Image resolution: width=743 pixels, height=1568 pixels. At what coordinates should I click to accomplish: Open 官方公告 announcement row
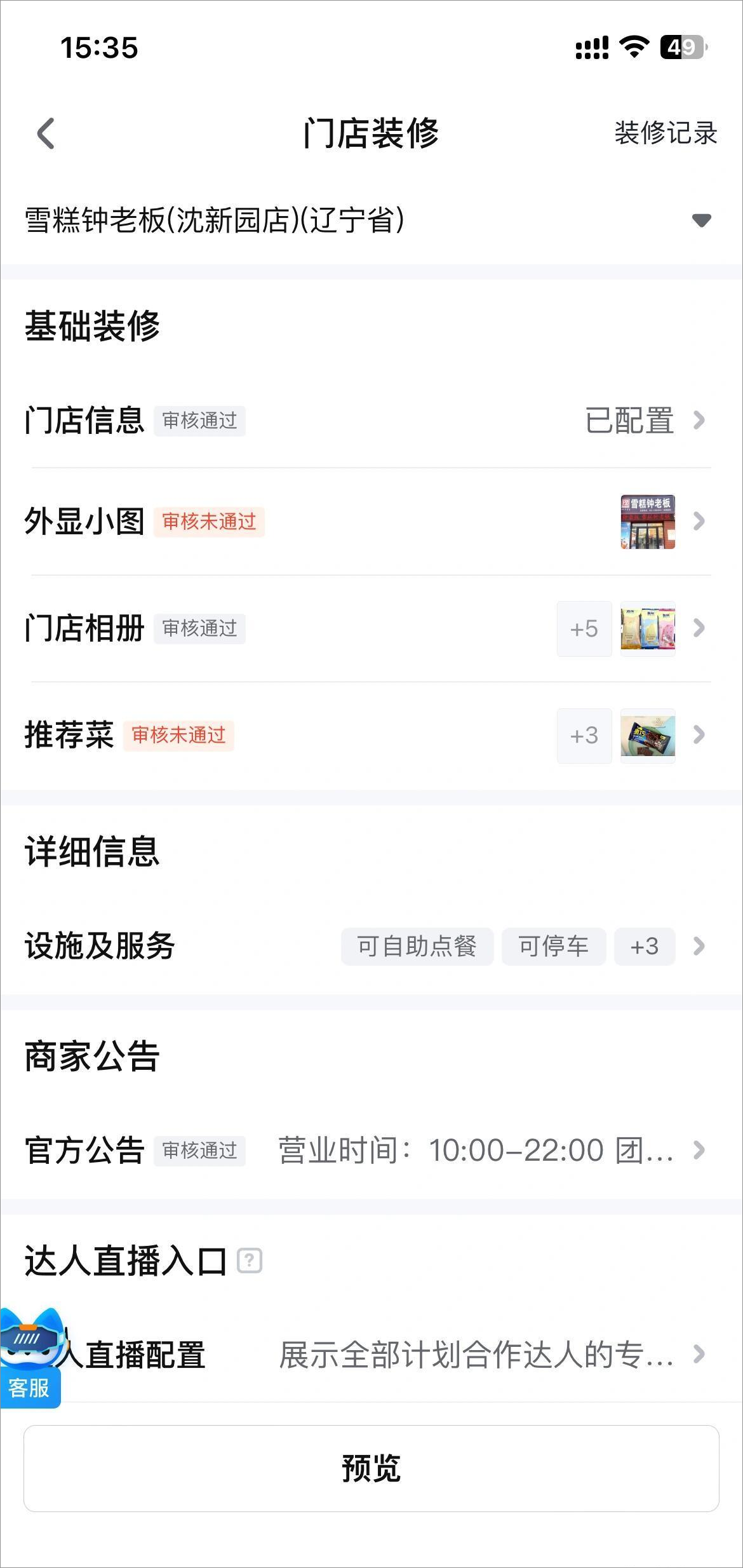[371, 1150]
